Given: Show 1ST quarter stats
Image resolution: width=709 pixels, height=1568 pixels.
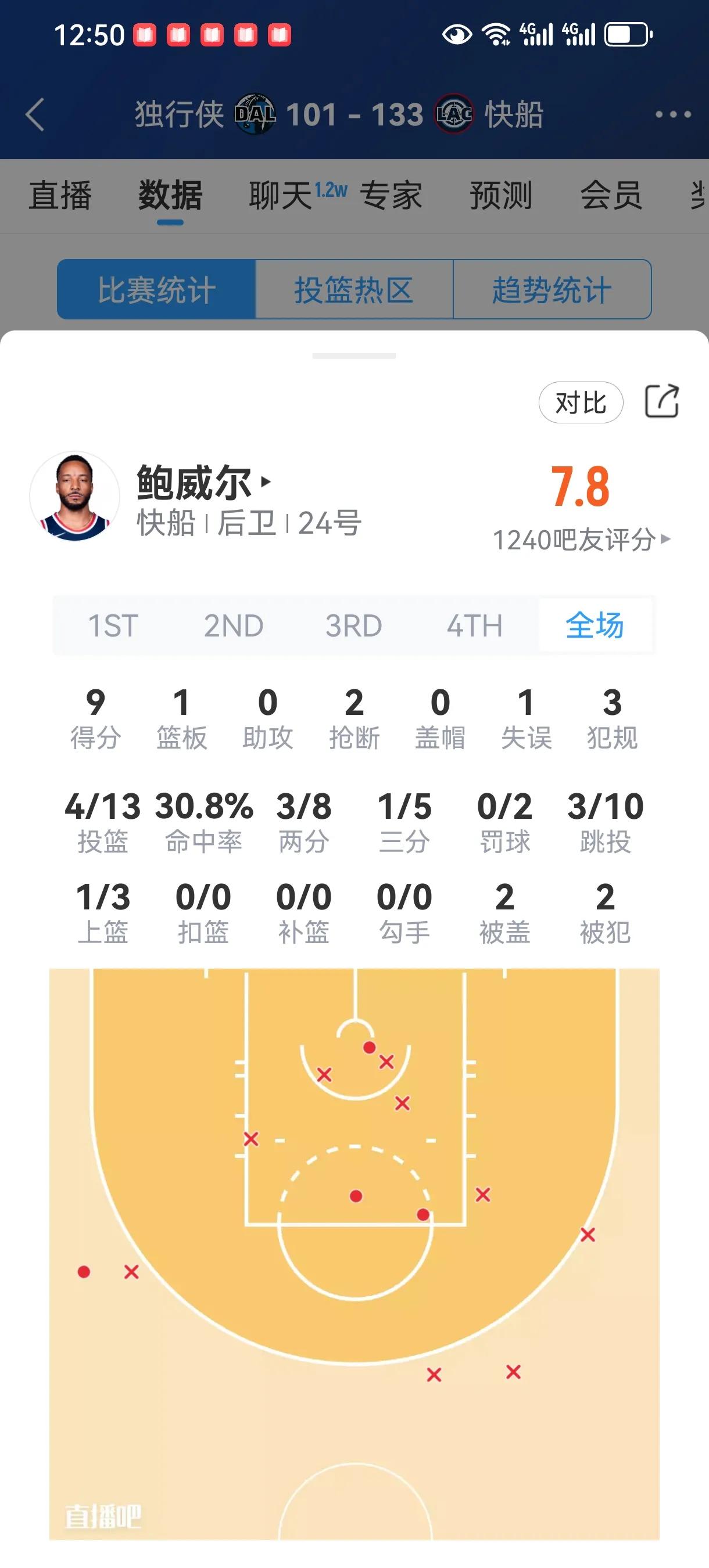Looking at the screenshot, I should [x=113, y=625].
